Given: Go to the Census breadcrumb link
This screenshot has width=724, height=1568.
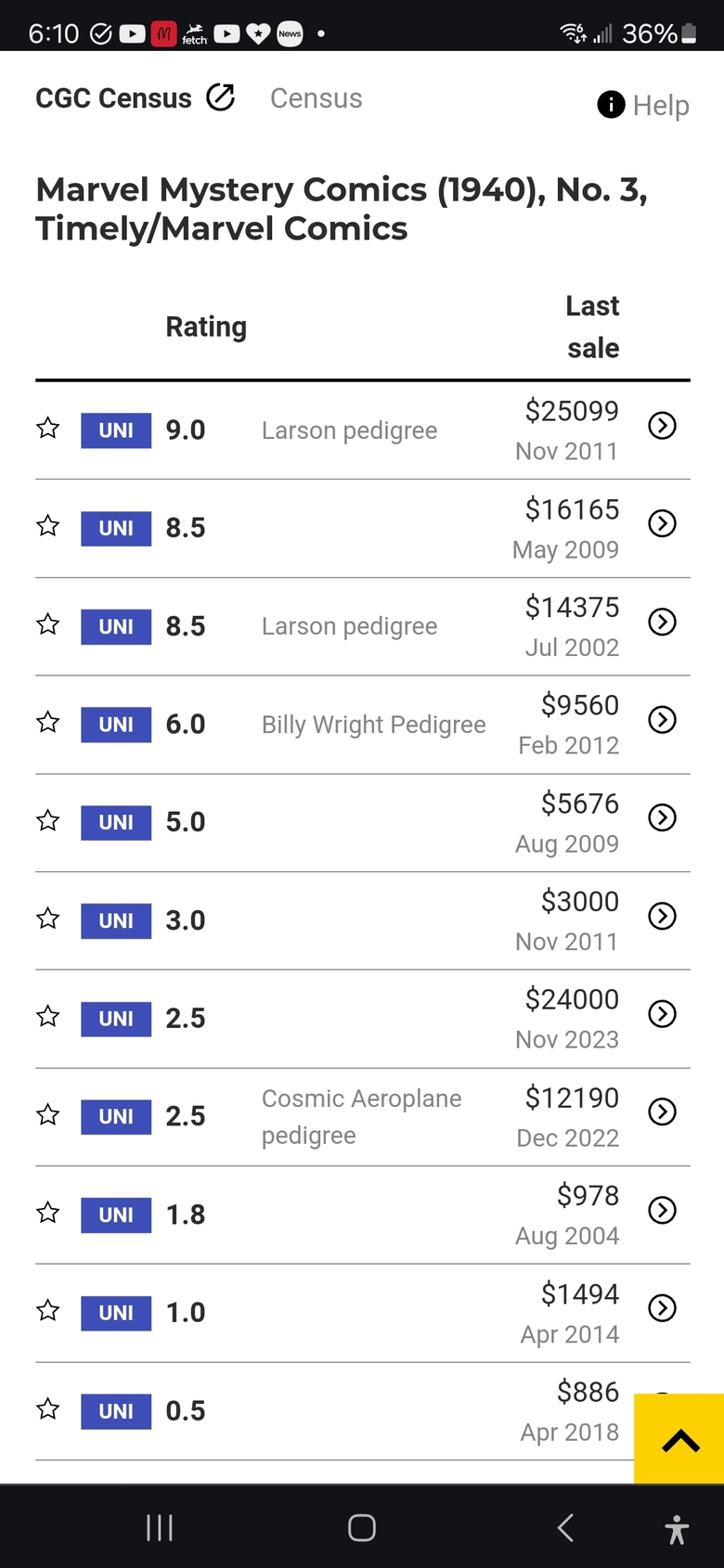Looking at the screenshot, I should click(317, 98).
